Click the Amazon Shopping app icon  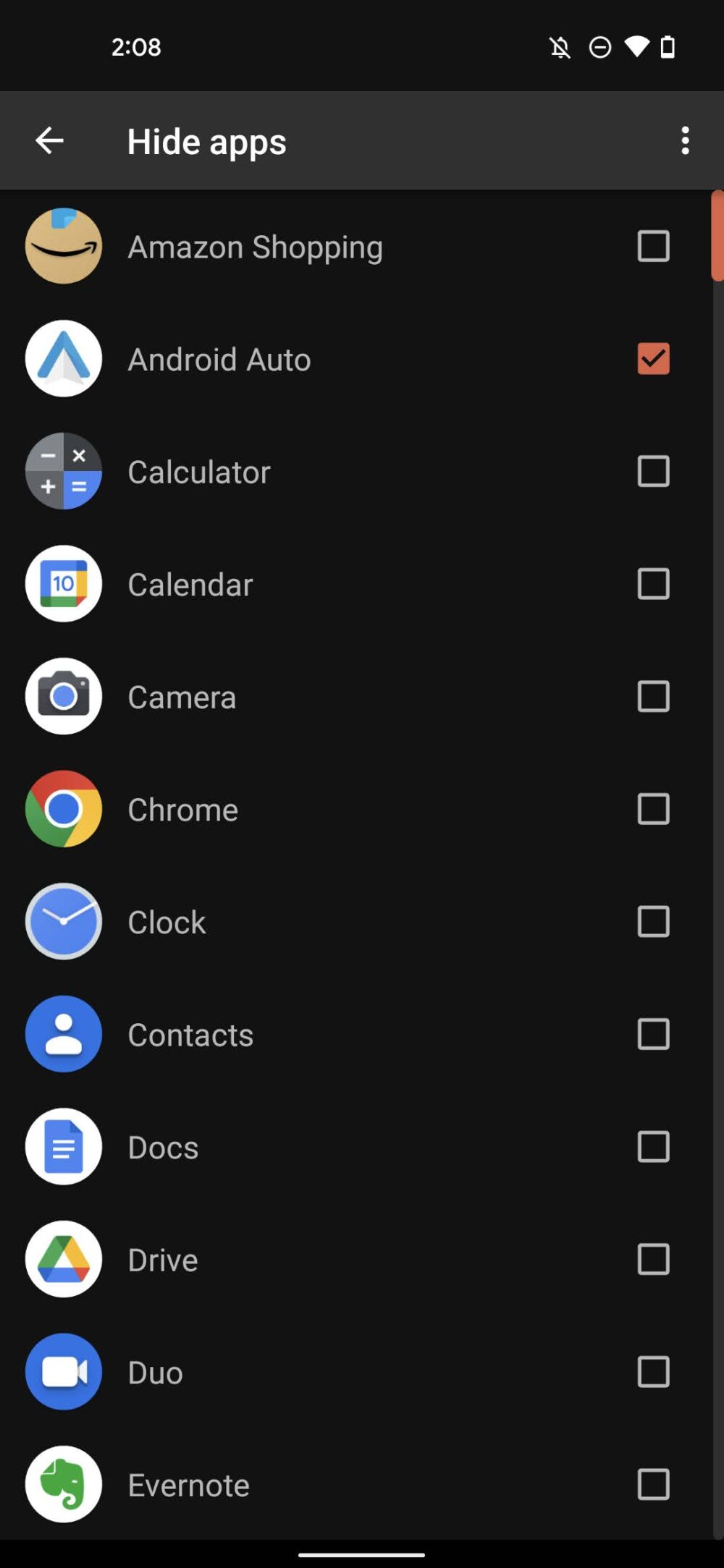click(x=63, y=246)
